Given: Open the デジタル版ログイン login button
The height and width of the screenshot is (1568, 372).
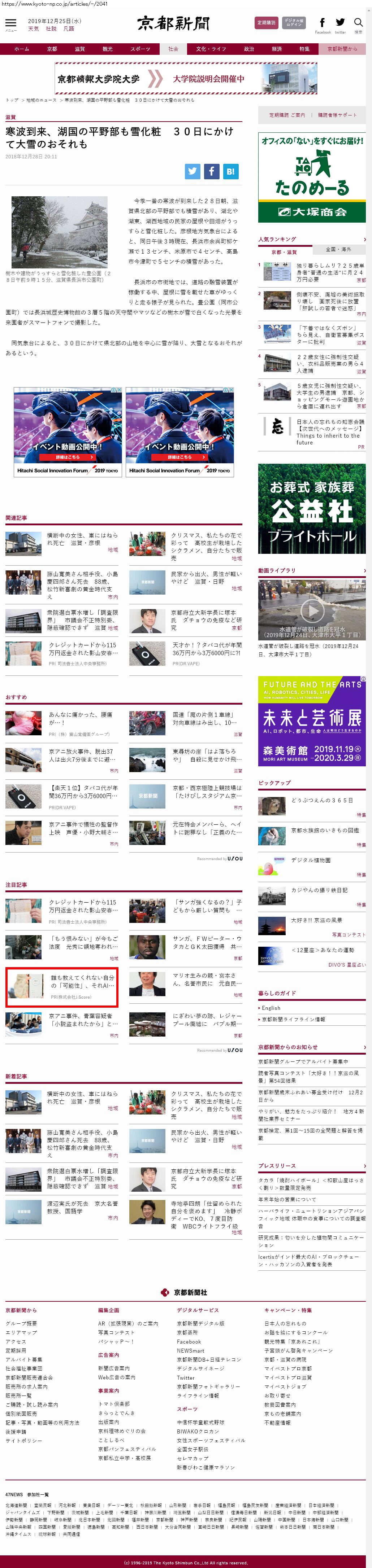Looking at the screenshot, I should pos(294,23).
